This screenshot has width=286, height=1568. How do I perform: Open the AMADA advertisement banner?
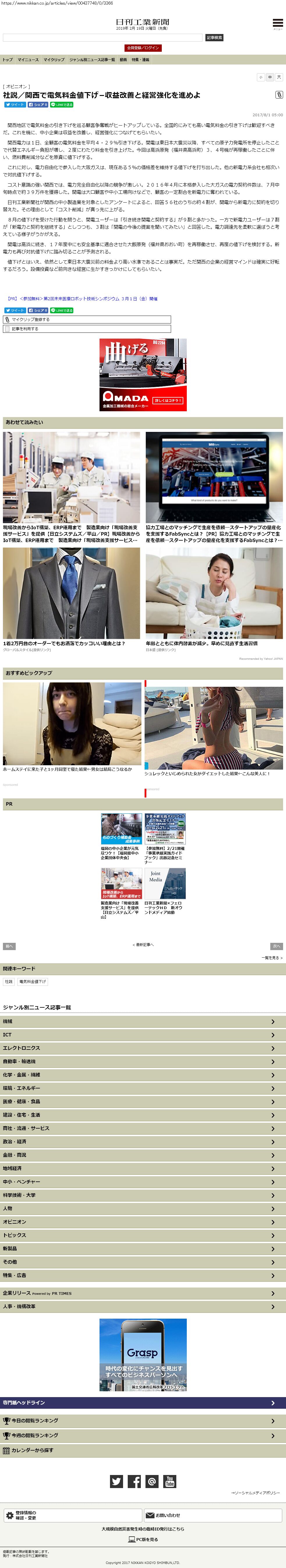[143, 375]
